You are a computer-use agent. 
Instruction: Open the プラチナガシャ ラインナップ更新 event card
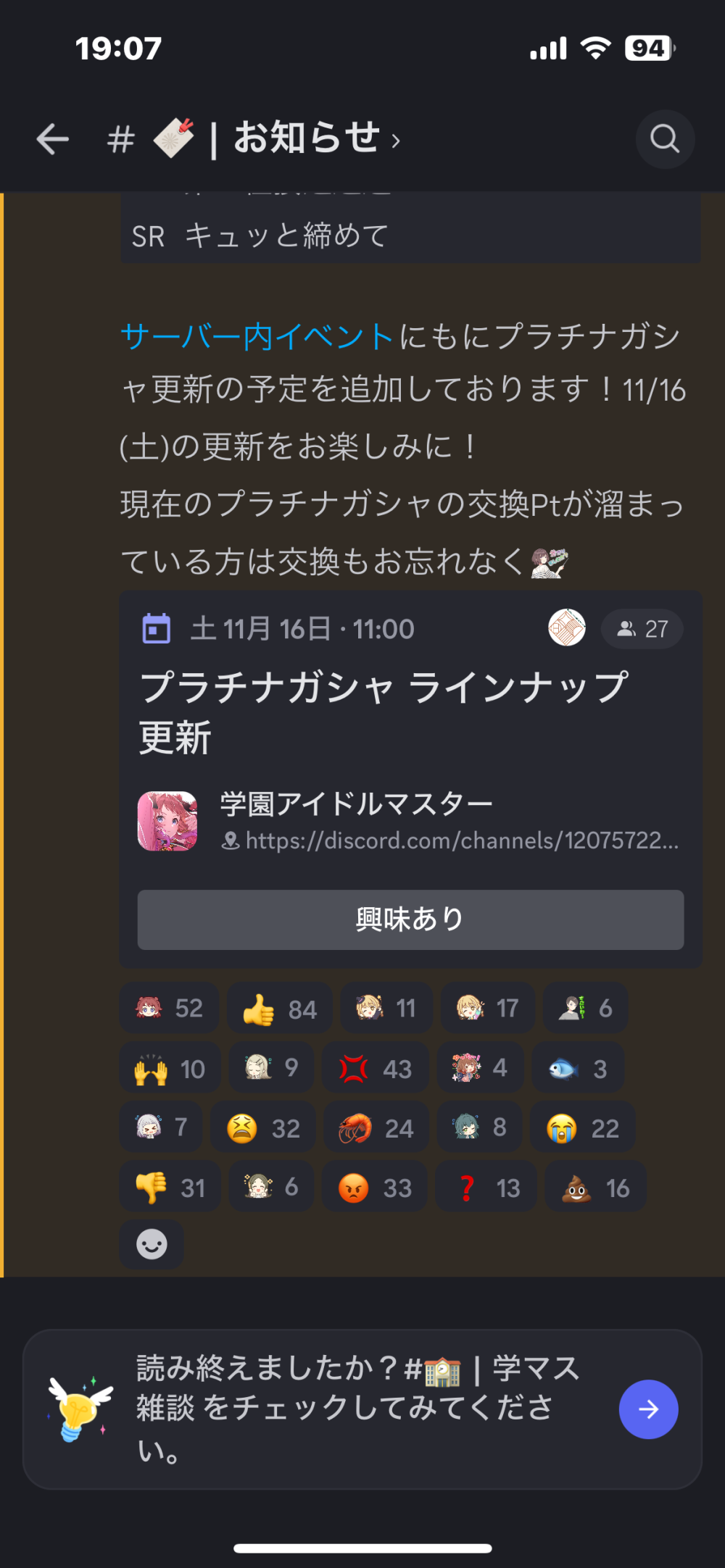pyautogui.click(x=384, y=712)
